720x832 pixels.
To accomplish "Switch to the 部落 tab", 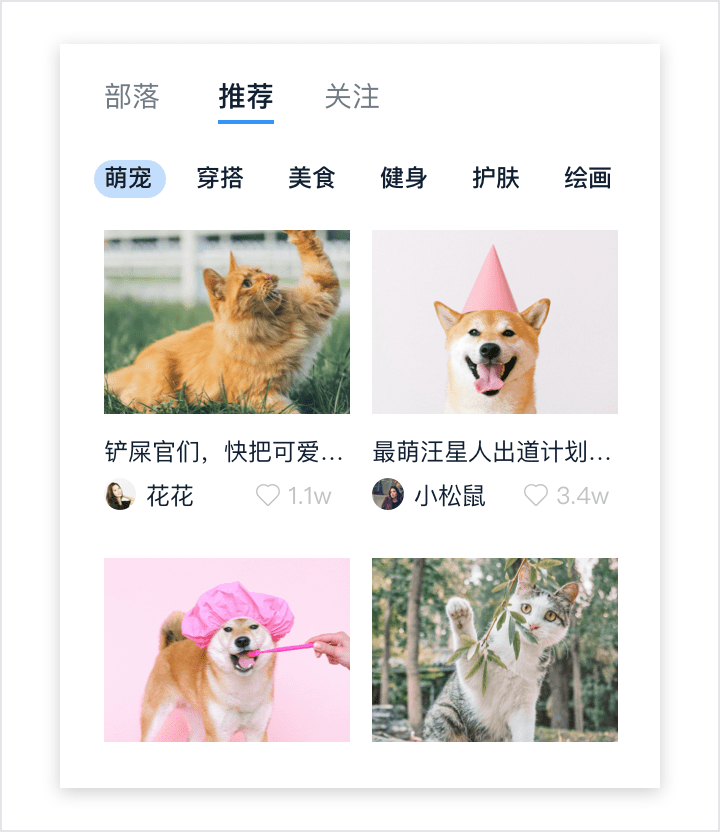I will [x=132, y=97].
